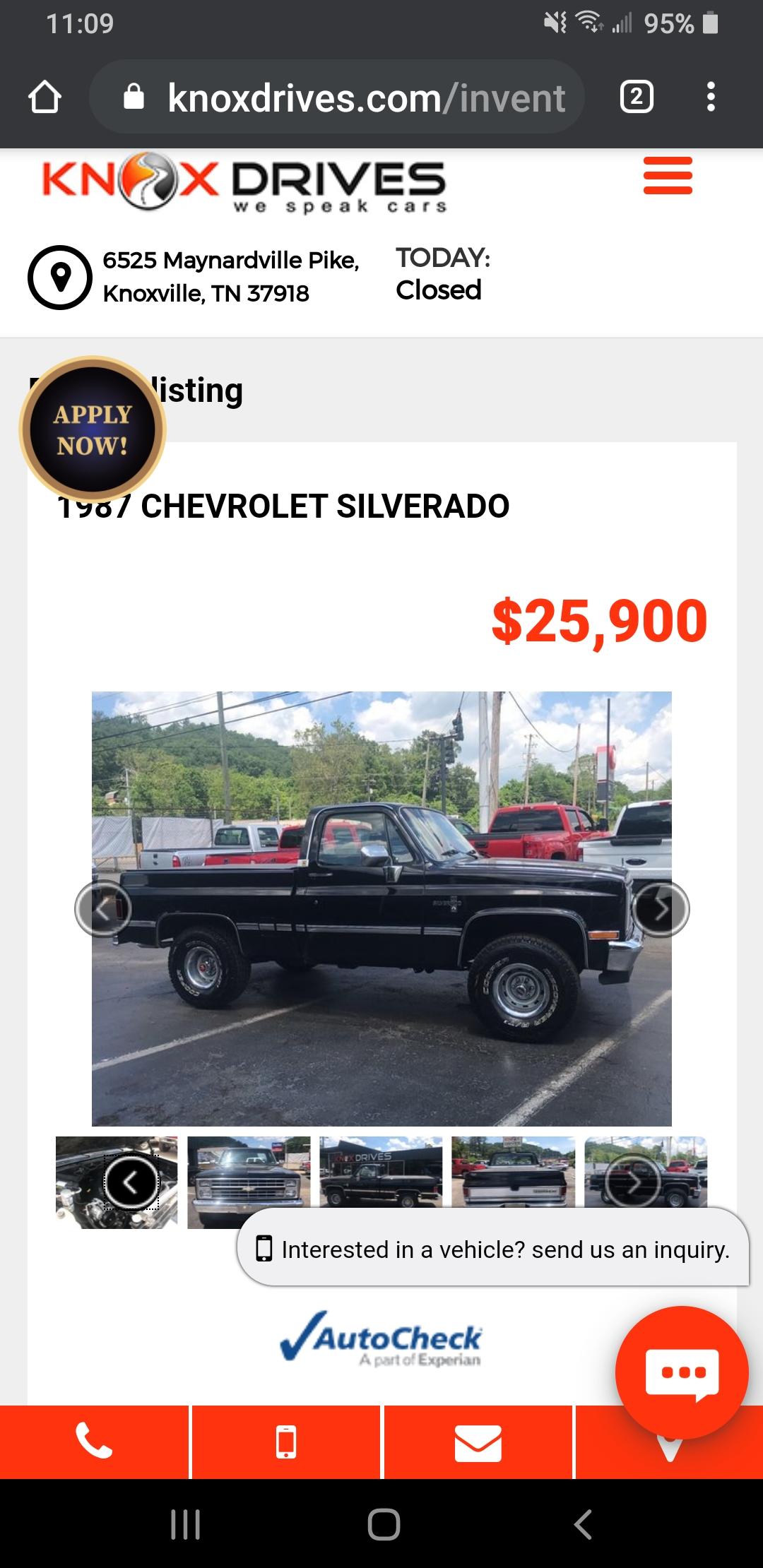Viewport: 763px width, 1568px height.
Task: Open the AutoCheck vehicle history report
Action: 381,1340
